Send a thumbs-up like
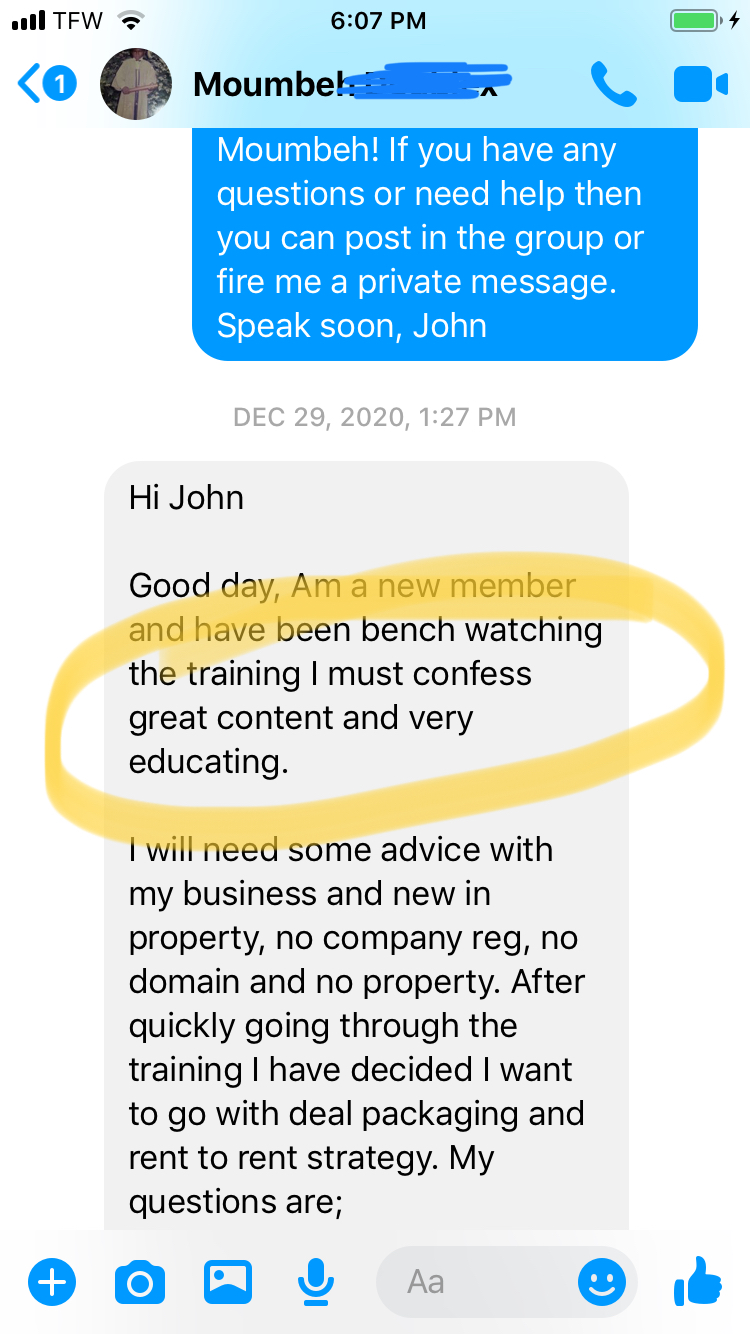 coord(698,1281)
